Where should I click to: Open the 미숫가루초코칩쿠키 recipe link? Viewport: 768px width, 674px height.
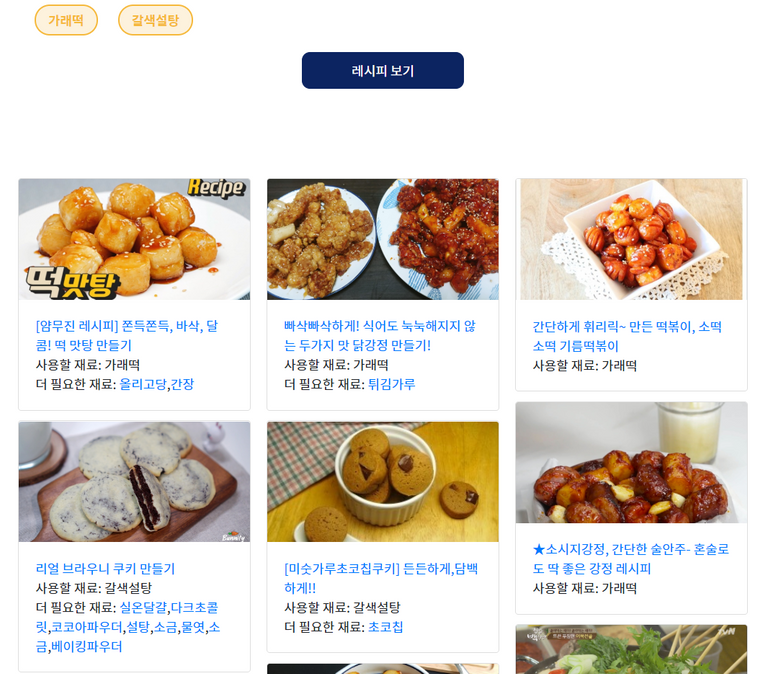(380, 577)
